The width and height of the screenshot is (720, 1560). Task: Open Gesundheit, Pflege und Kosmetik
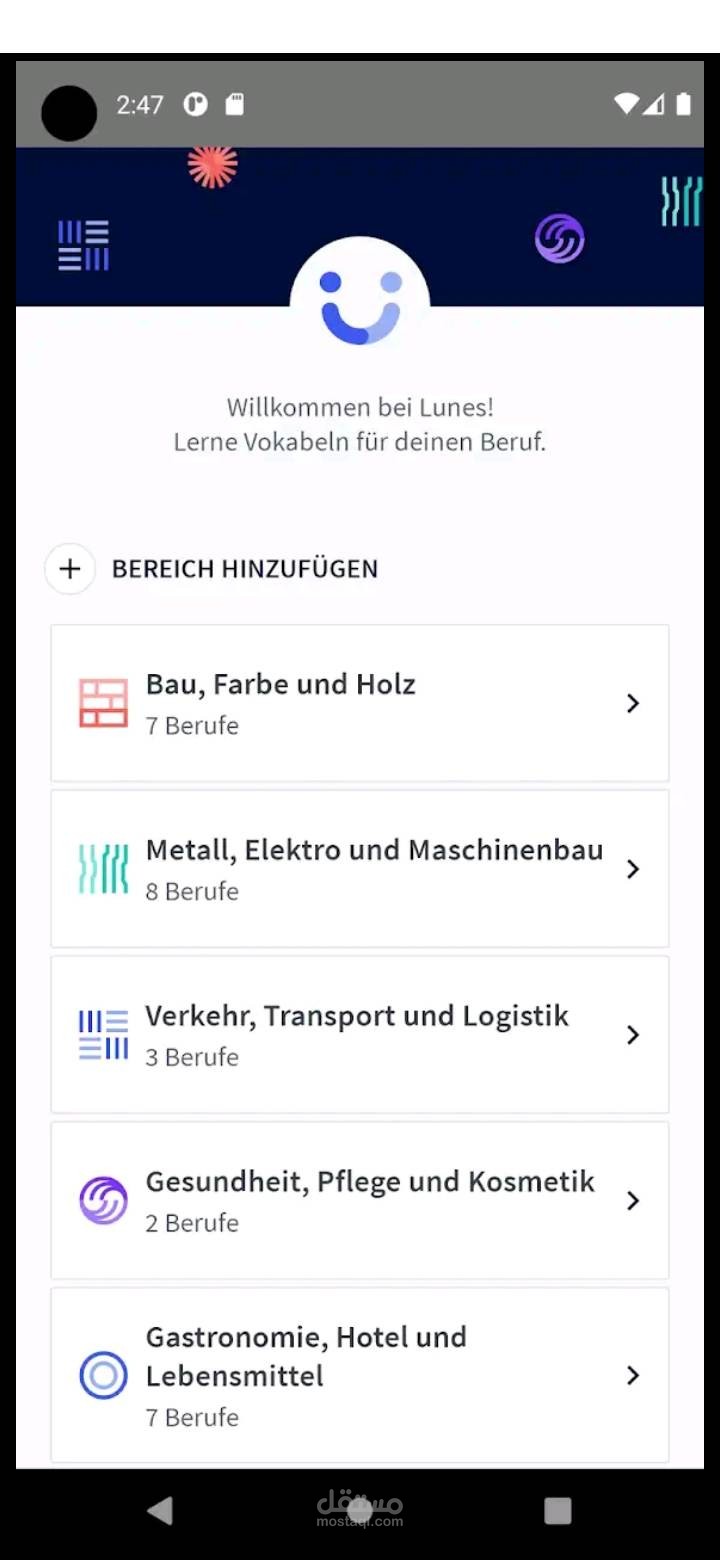pos(360,1201)
